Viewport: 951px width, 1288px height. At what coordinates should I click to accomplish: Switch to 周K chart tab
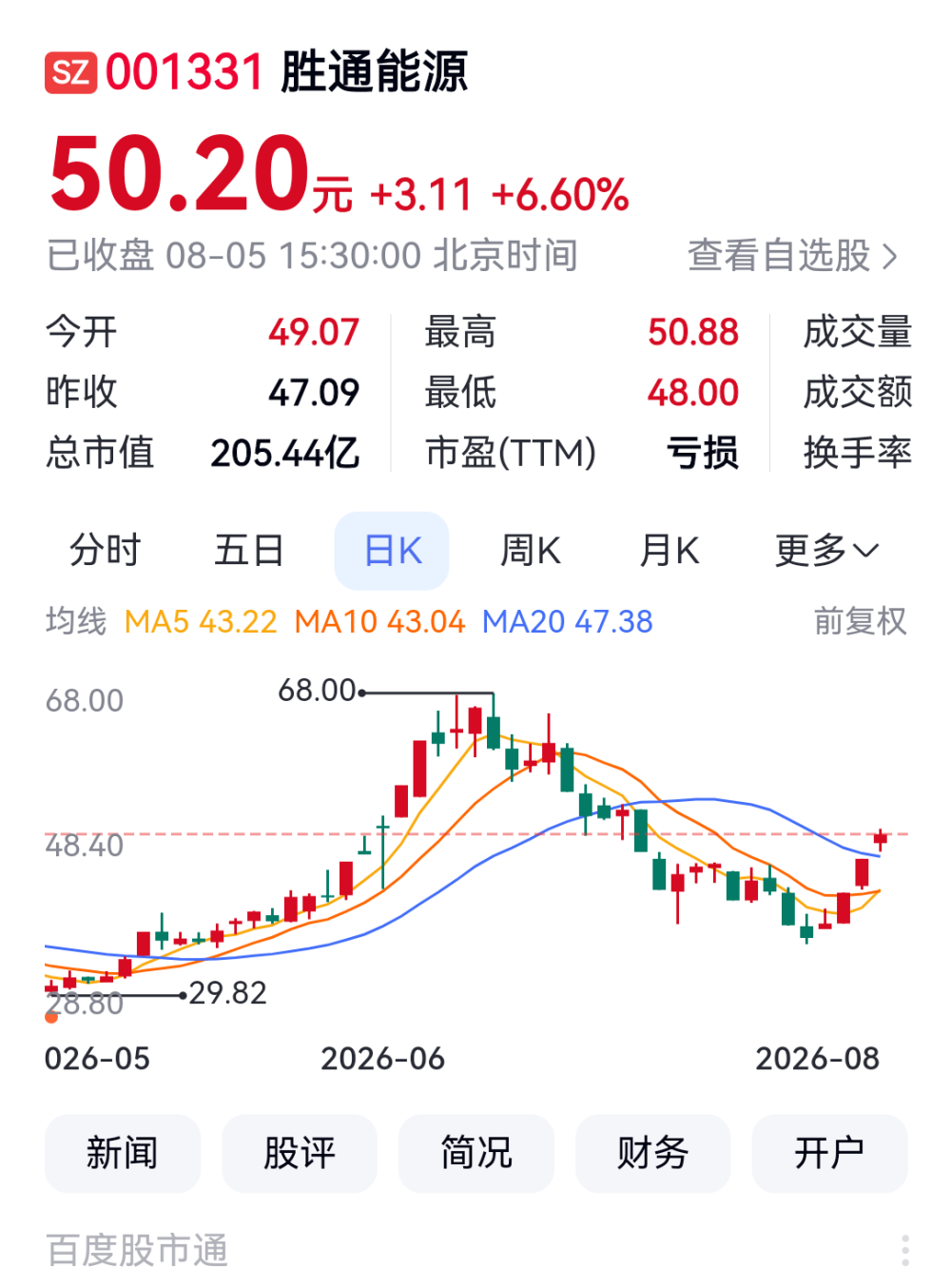point(531,550)
